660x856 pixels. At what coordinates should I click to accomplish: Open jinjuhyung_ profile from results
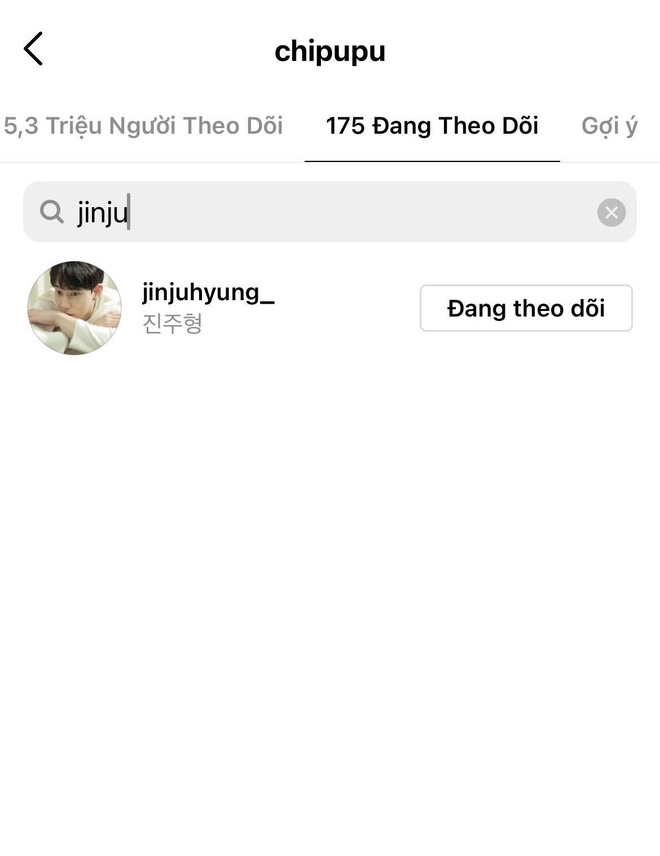[x=208, y=292]
